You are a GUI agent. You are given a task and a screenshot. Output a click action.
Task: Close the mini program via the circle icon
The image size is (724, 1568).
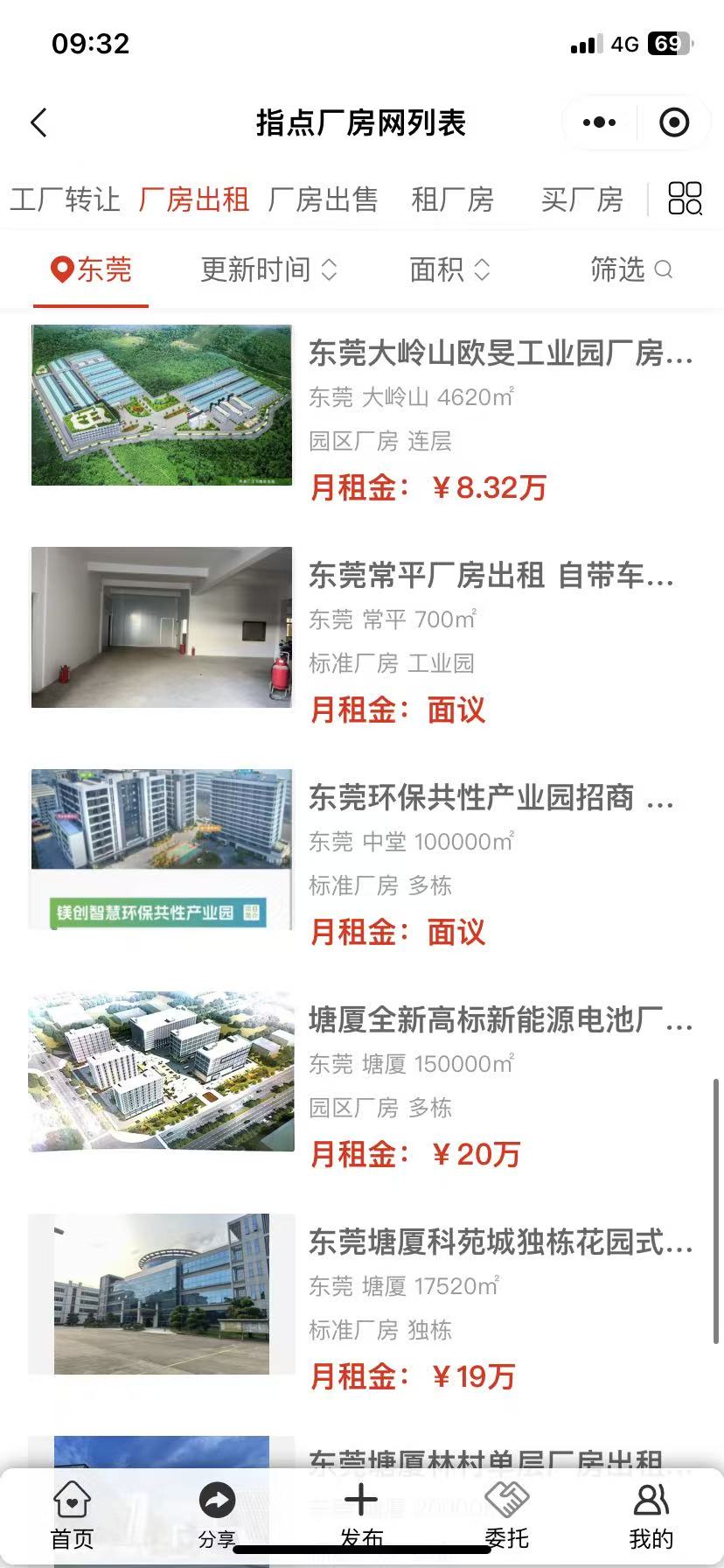(673, 122)
